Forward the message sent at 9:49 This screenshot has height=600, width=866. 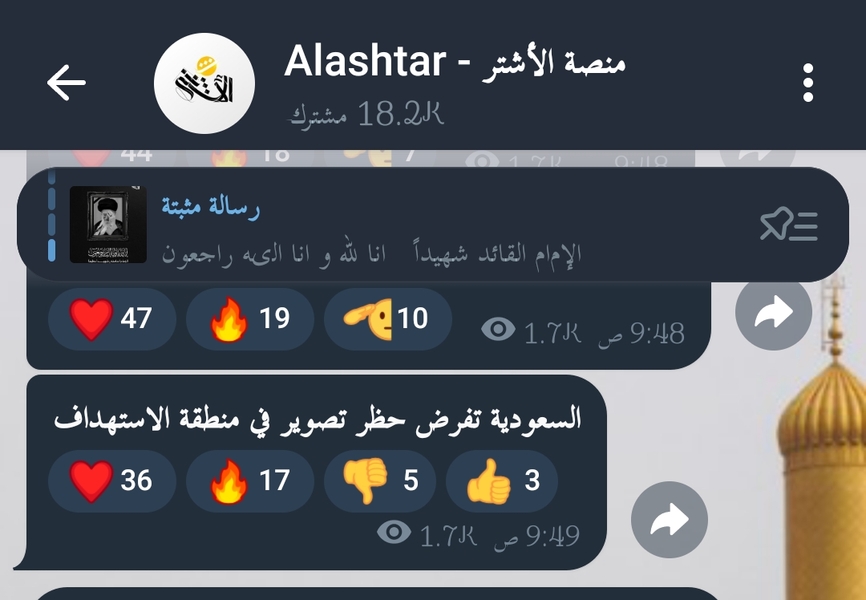tap(669, 520)
